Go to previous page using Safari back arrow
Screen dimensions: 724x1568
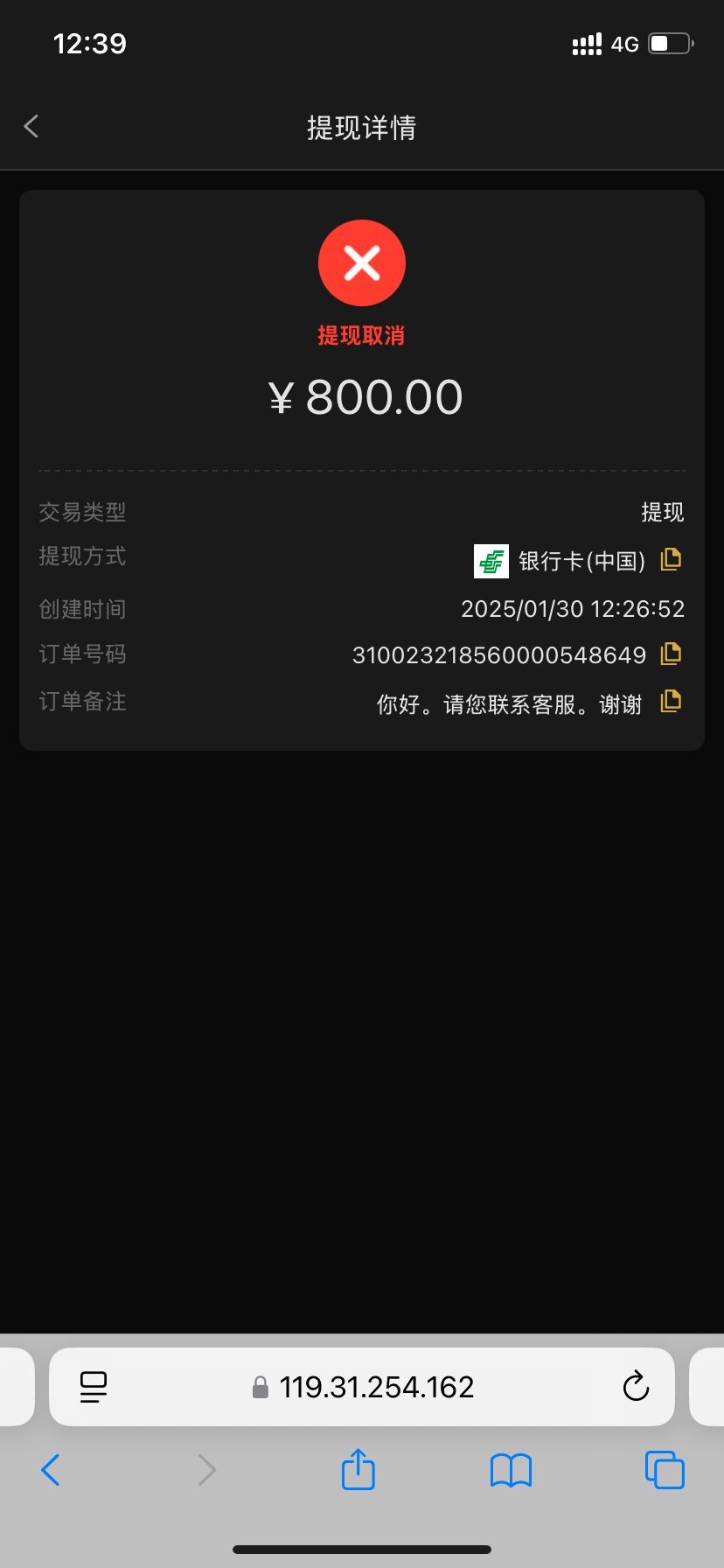51,1470
